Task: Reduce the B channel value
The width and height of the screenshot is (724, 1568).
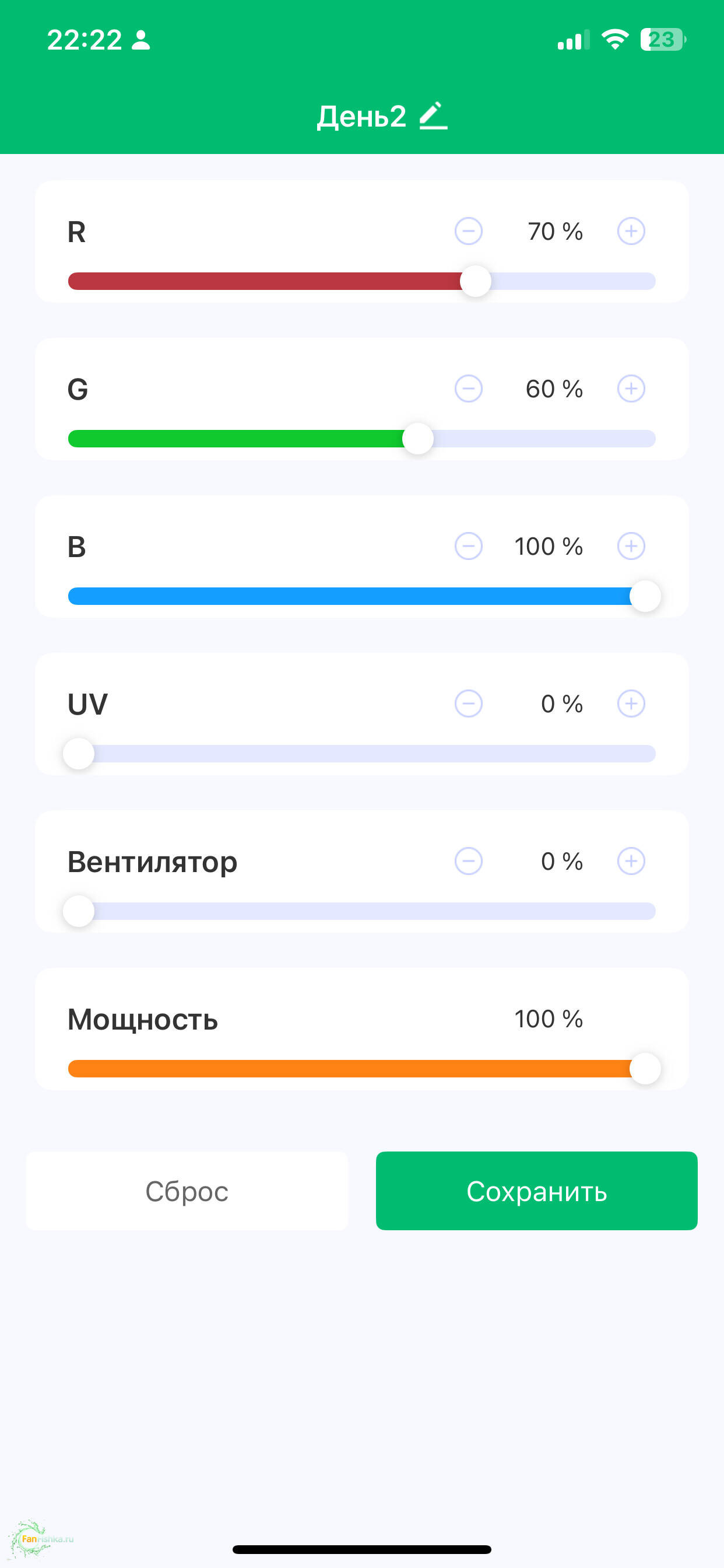Action: coord(469,546)
